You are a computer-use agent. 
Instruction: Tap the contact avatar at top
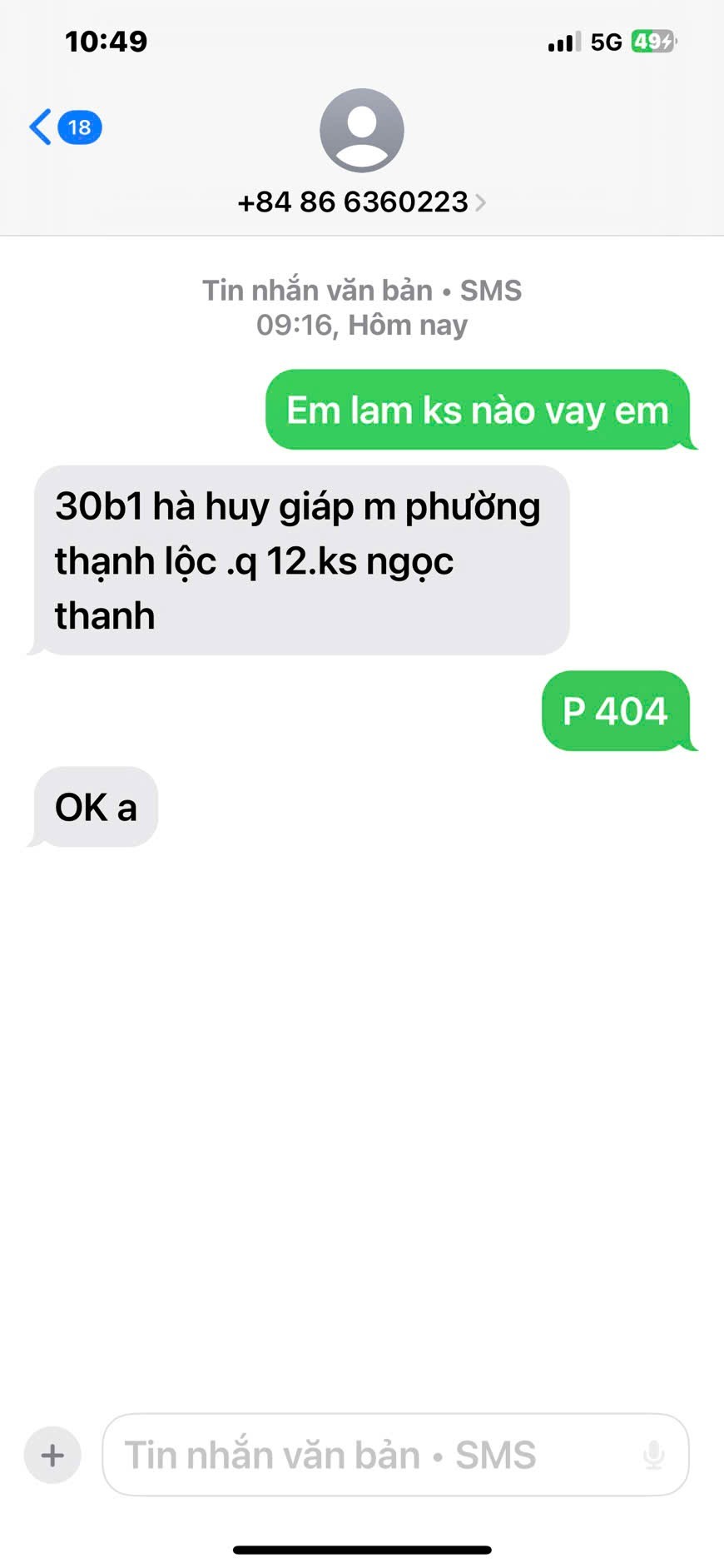(x=361, y=130)
